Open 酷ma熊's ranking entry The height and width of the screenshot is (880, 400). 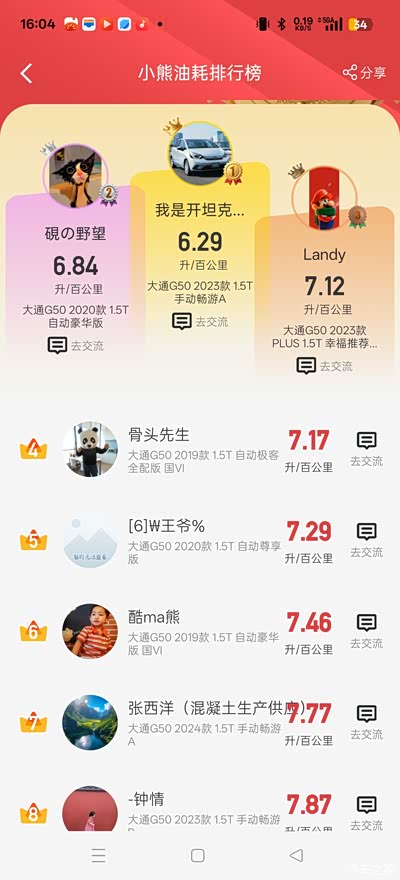tap(200, 631)
